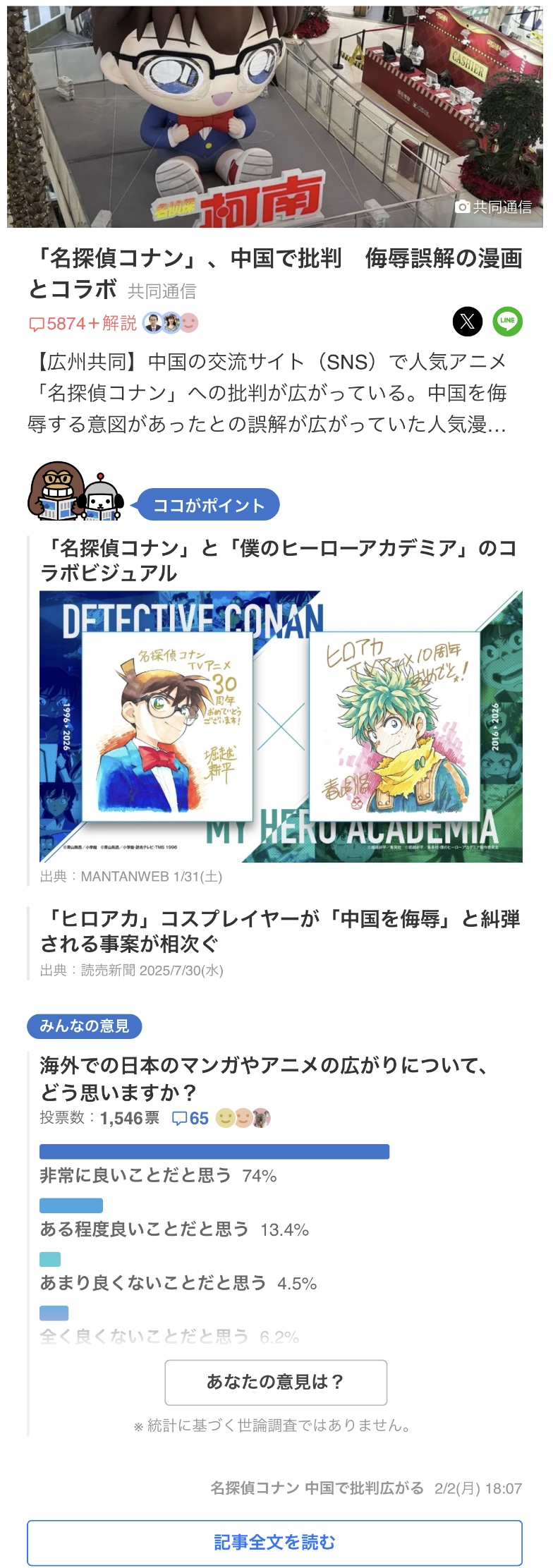Open the 65 poll comments

191,1119
